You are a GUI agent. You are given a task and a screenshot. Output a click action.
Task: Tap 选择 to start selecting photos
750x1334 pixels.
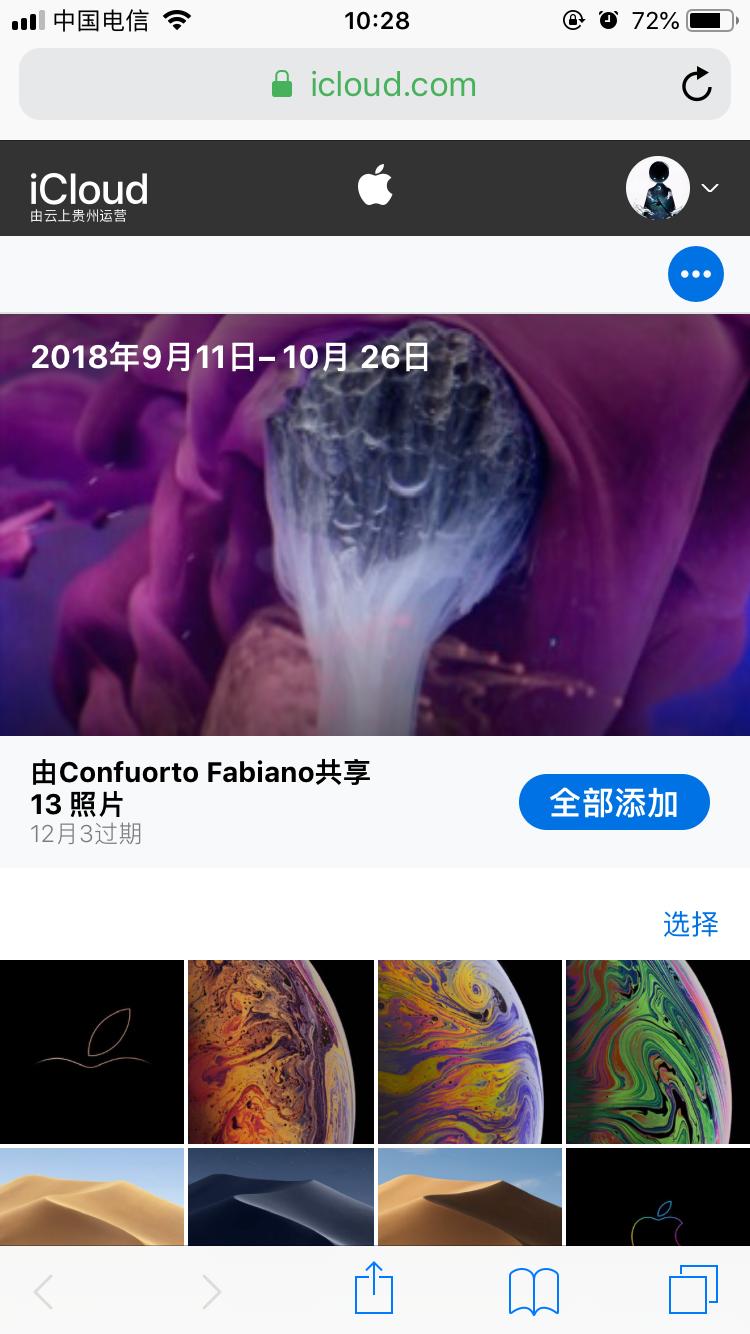pos(690,925)
